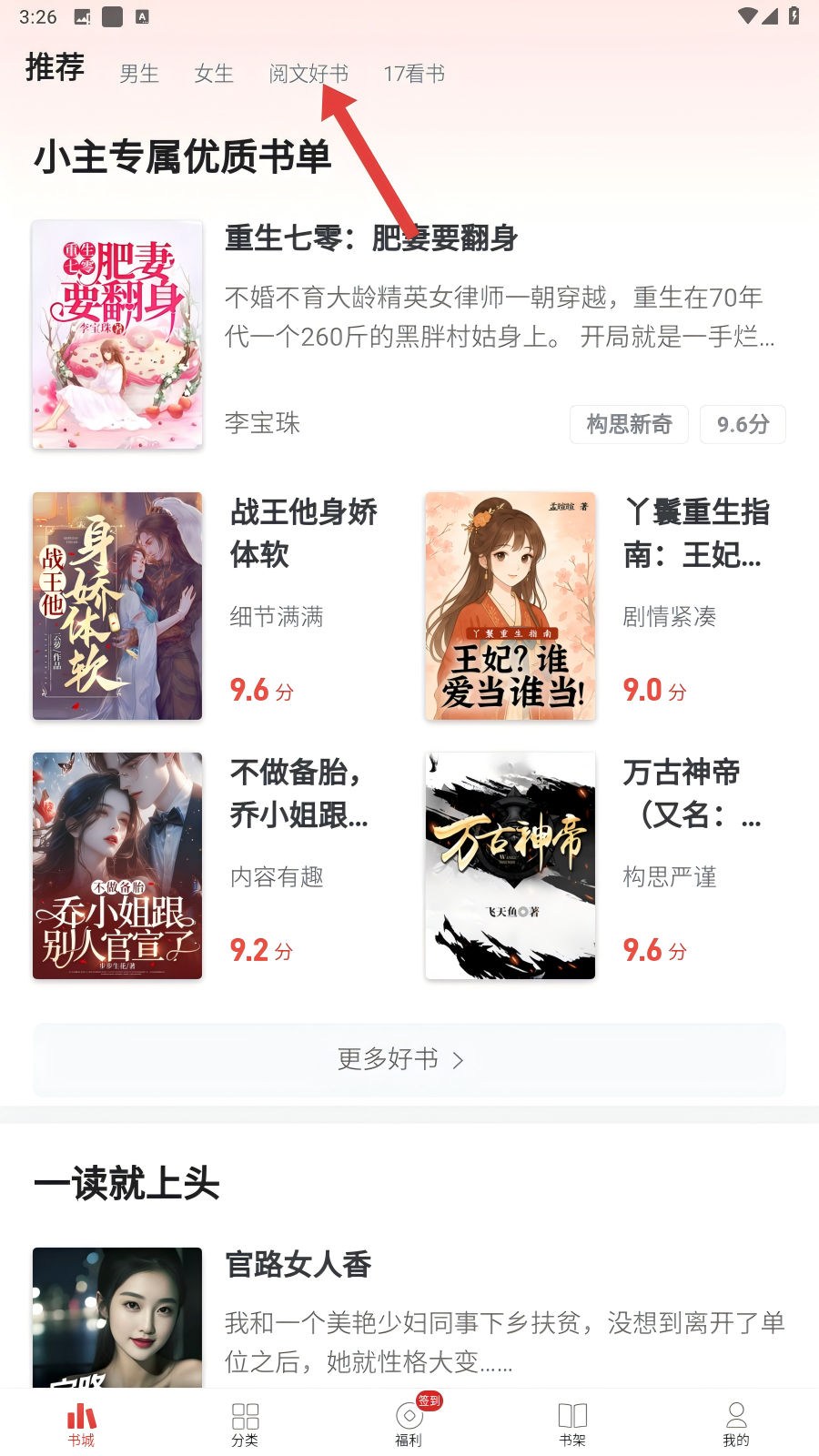
Task: Switch to the 男生 tab
Action: coord(139,74)
